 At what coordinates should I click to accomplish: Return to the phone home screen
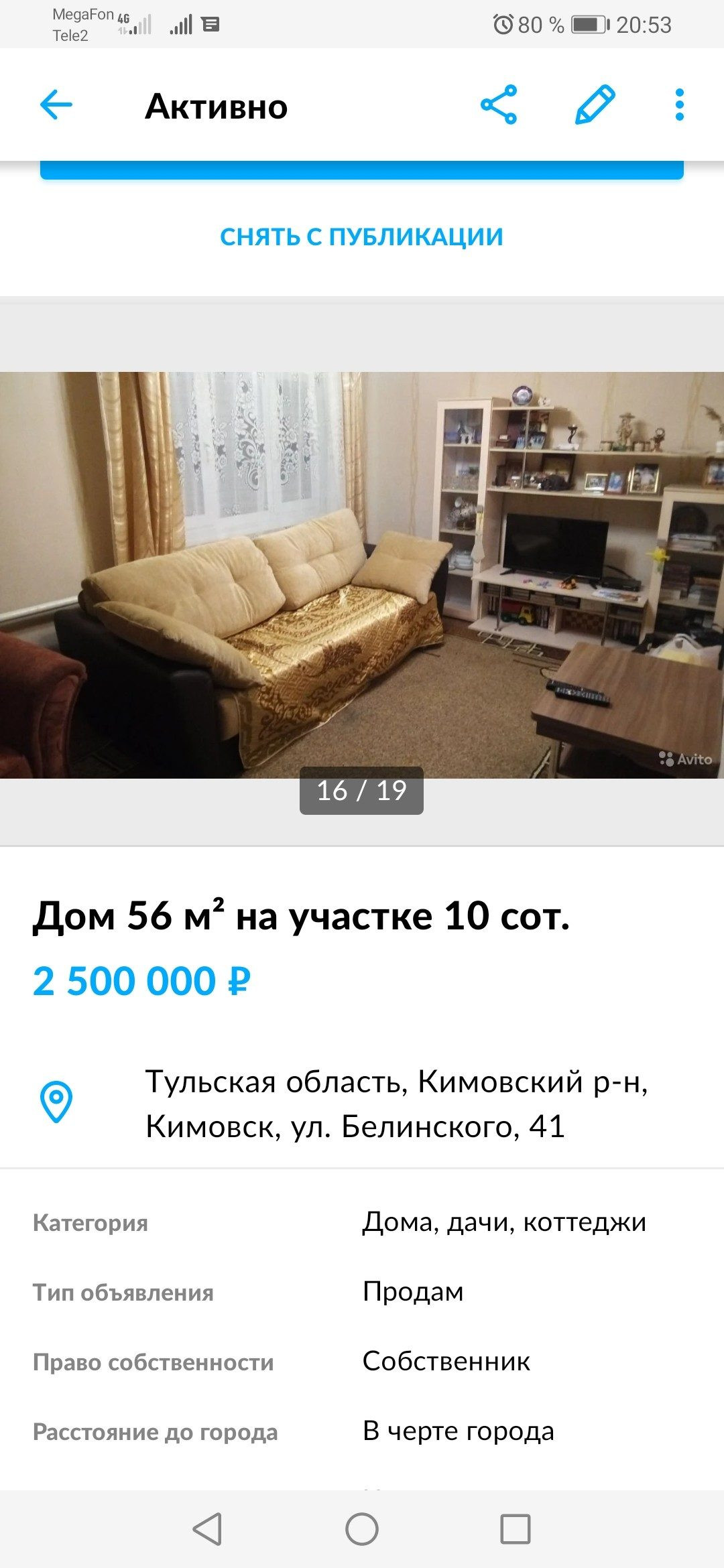tap(362, 1529)
